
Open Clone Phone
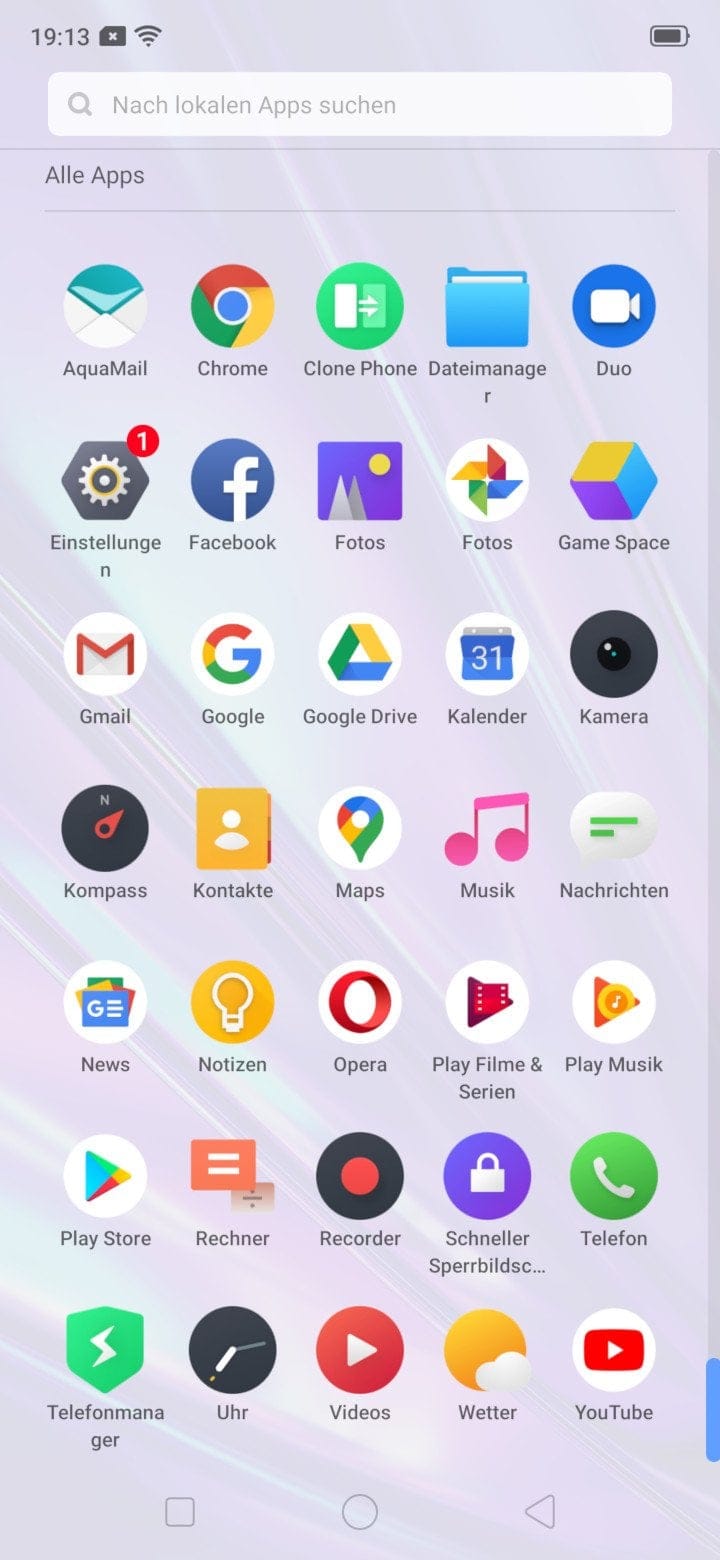(x=360, y=307)
